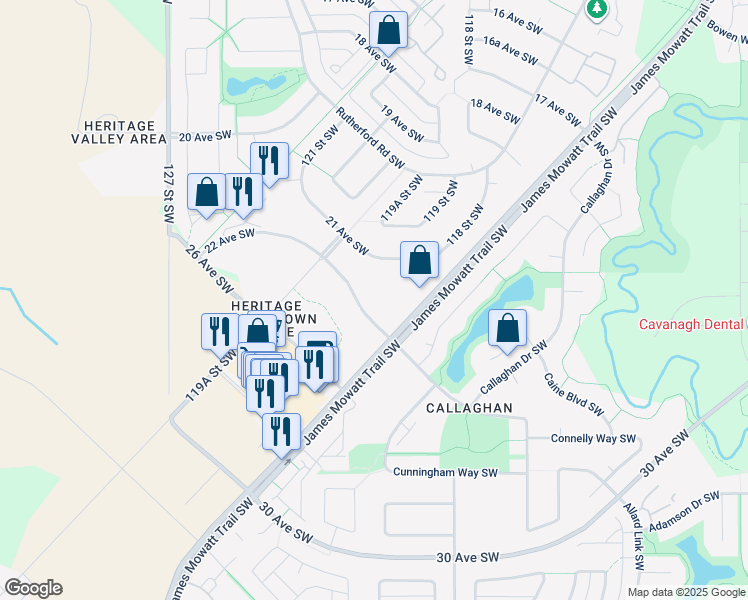The width and height of the screenshot is (748, 600).
Task: Tap the shopping marker near Callaghan Dr SW
Action: [508, 328]
